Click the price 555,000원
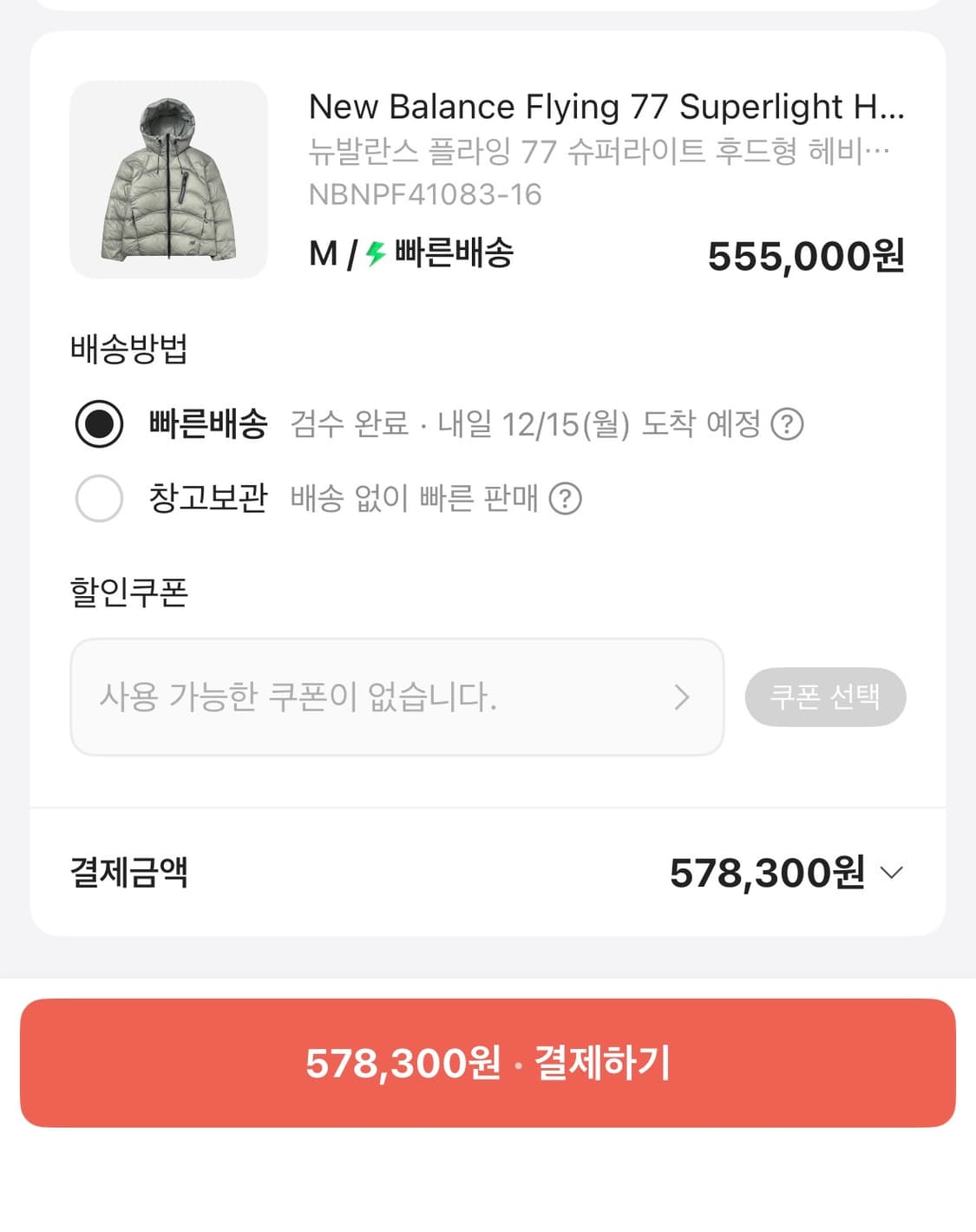This screenshot has height=1232, width=976. point(805,255)
